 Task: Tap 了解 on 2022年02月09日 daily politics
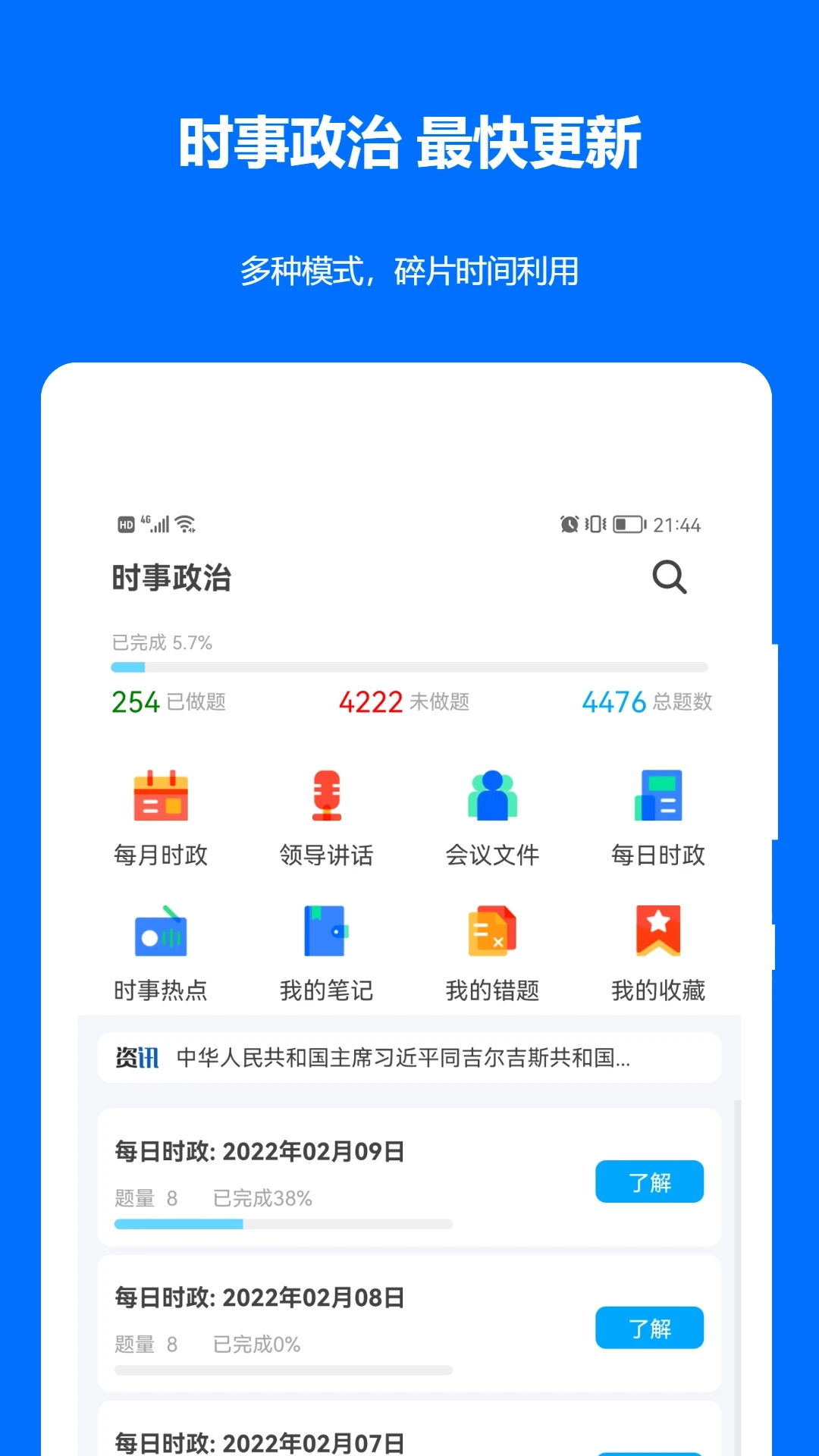coord(649,1181)
